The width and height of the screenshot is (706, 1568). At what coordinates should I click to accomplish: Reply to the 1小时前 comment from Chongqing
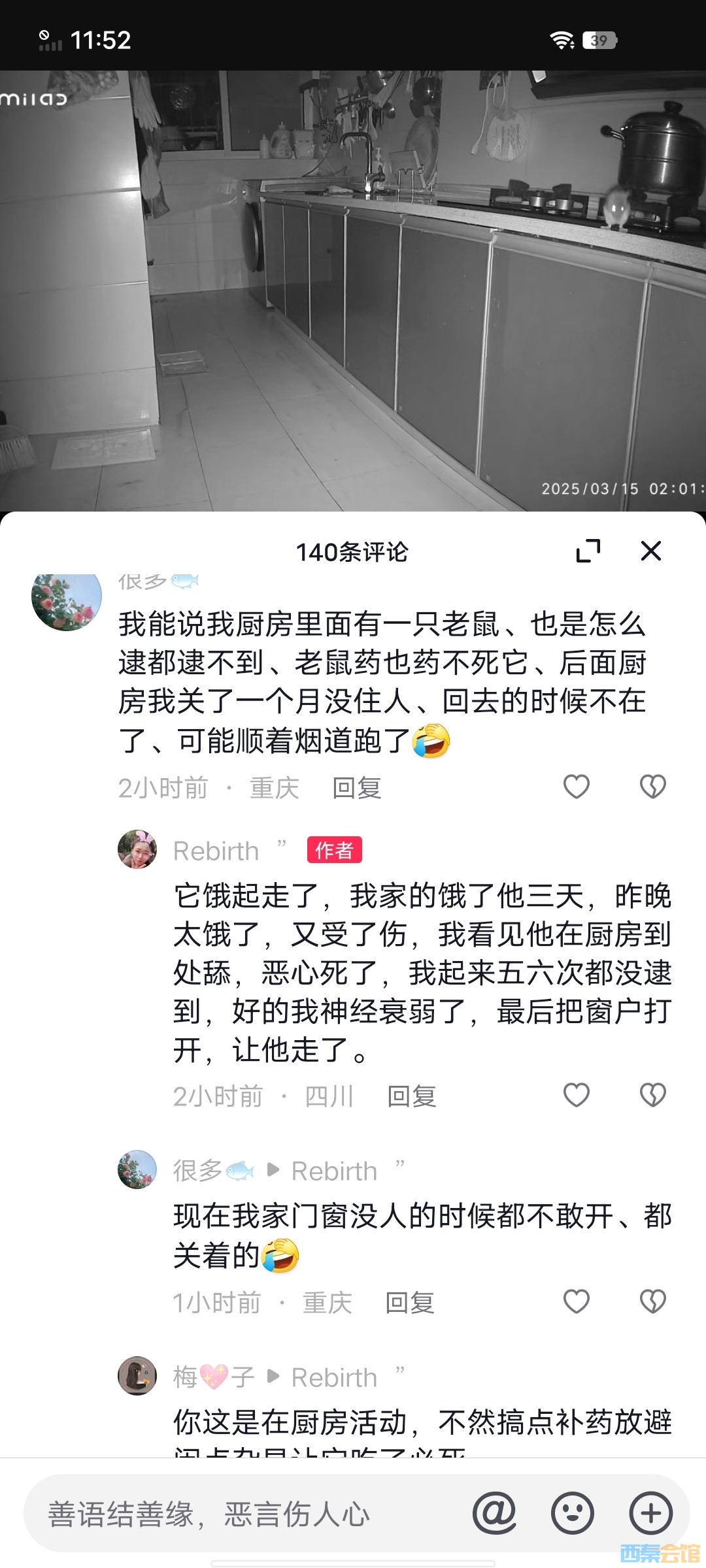[409, 1303]
